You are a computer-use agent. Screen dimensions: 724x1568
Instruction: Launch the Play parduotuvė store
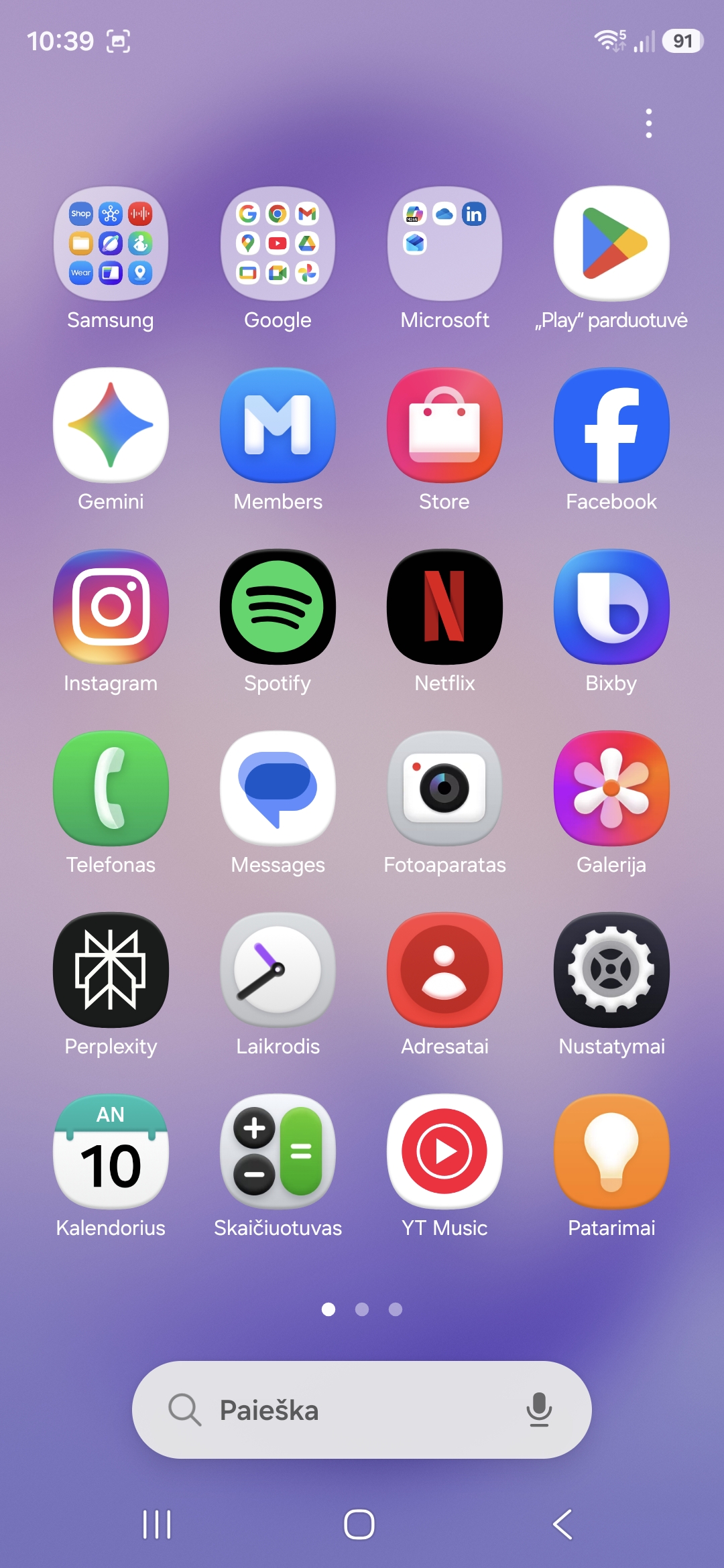[611, 244]
